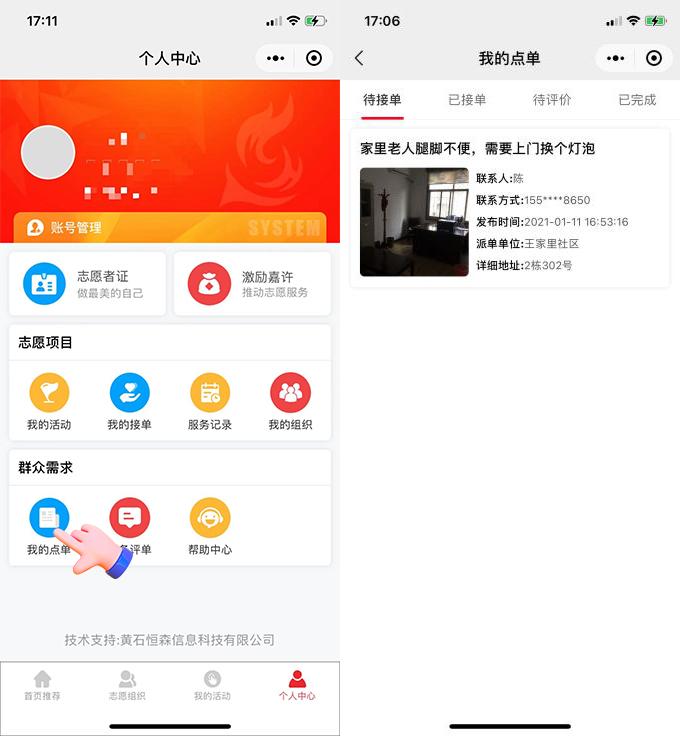Viewport: 680px width, 736px height.
Task: Open 我的点单 under 群众需求
Action: click(x=49, y=527)
